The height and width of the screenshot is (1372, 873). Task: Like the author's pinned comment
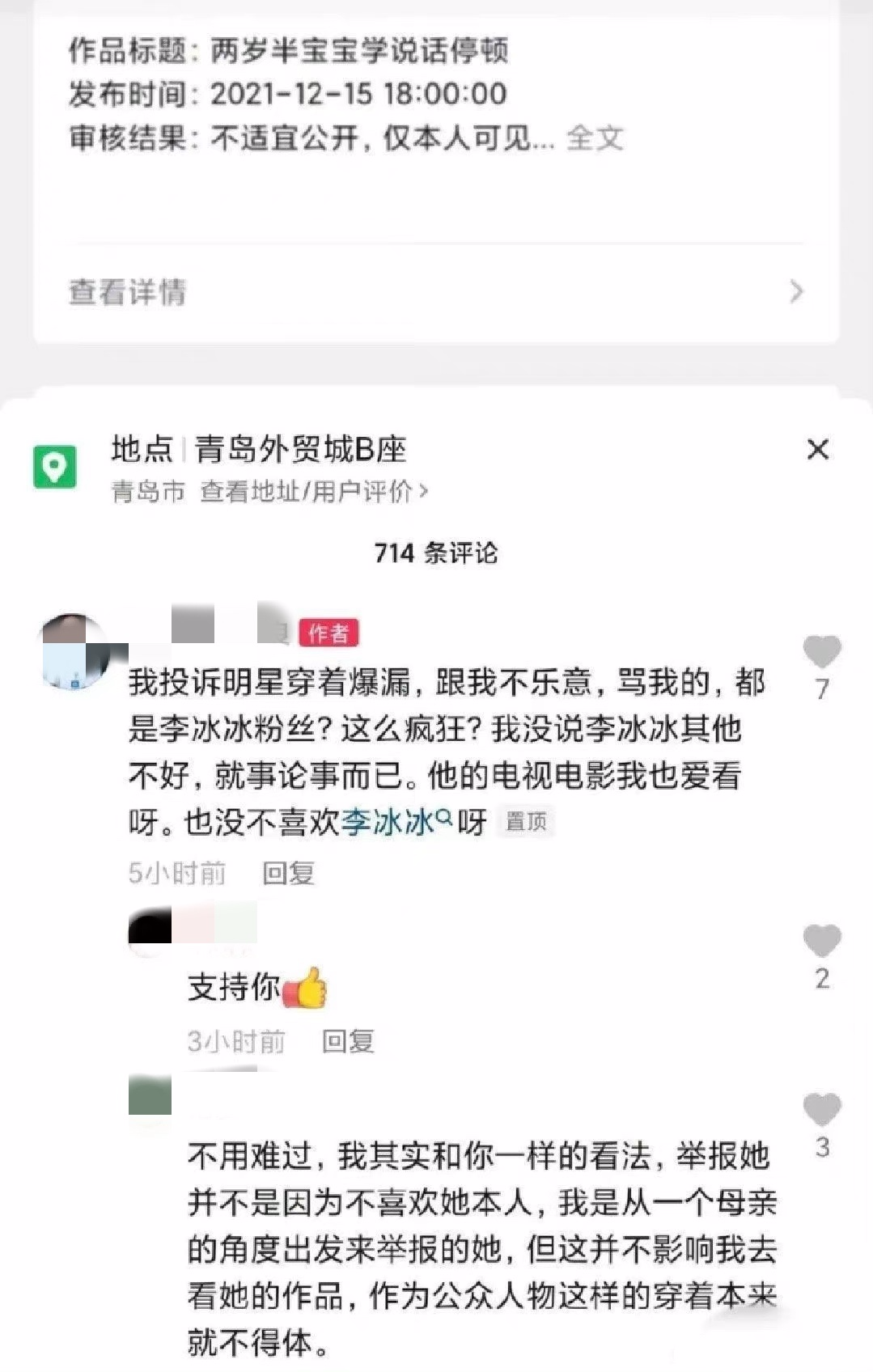coord(822,652)
